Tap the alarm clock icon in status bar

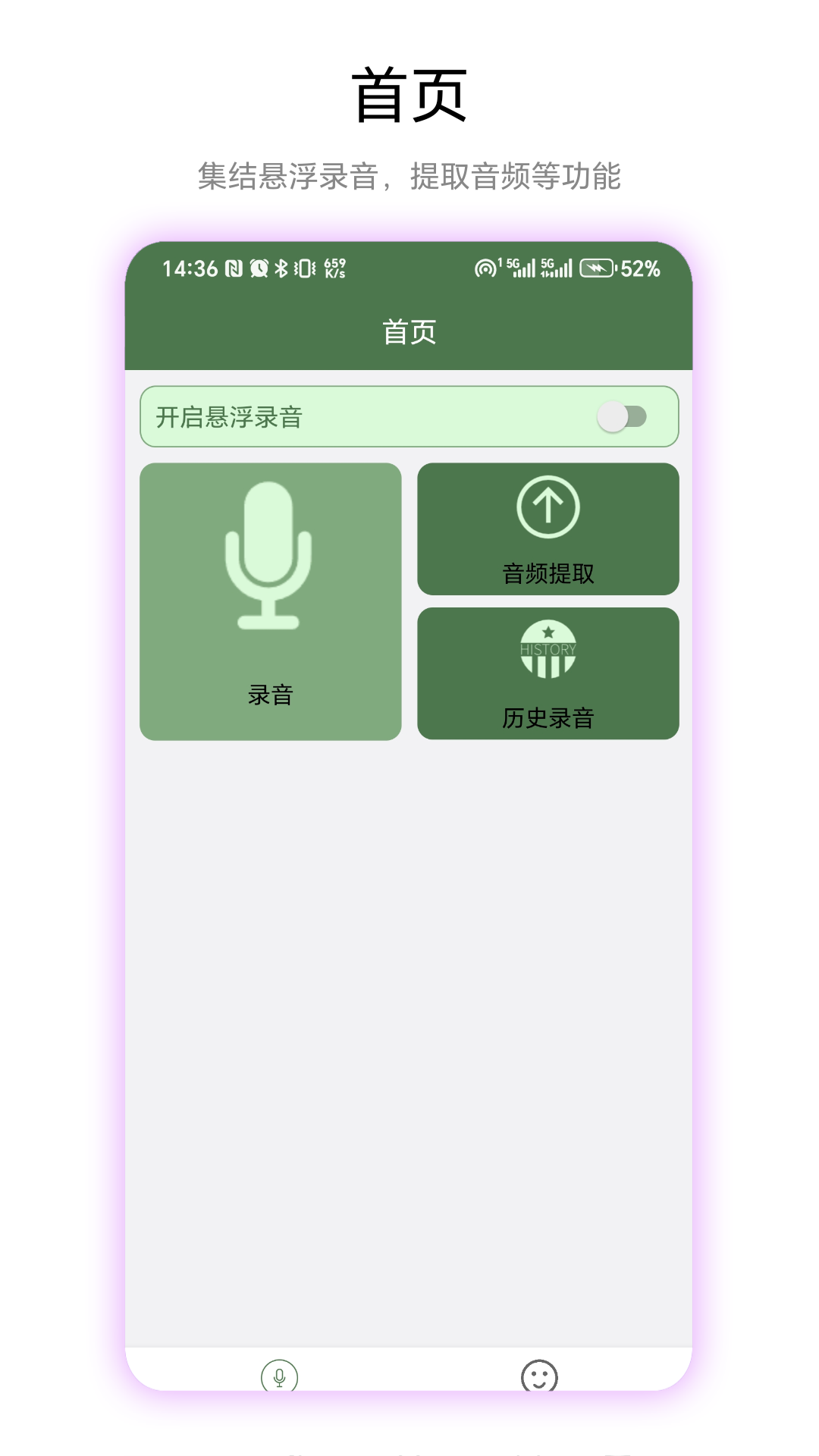(x=260, y=268)
